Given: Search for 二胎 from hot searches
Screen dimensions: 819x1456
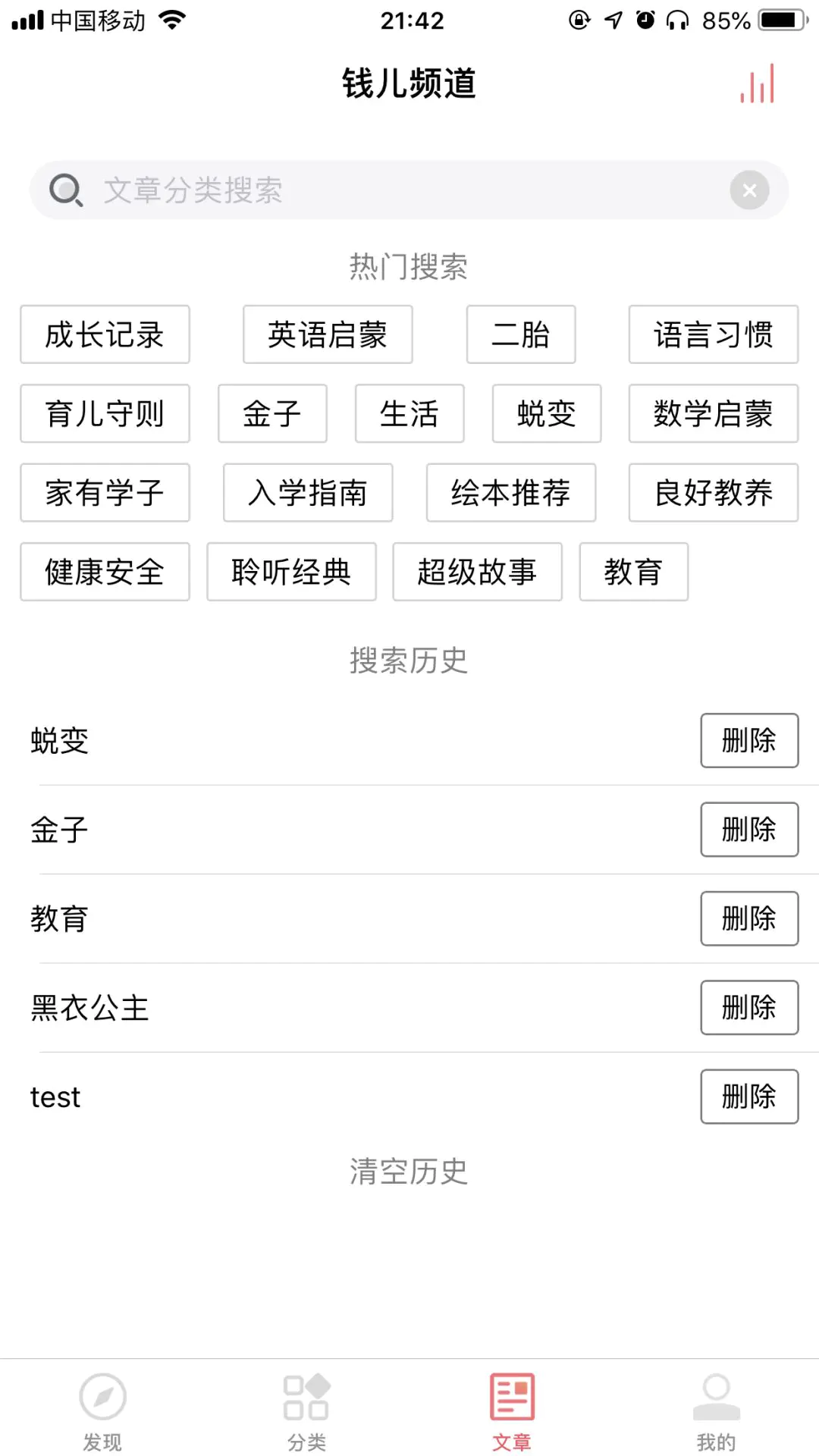Looking at the screenshot, I should click(x=521, y=334).
